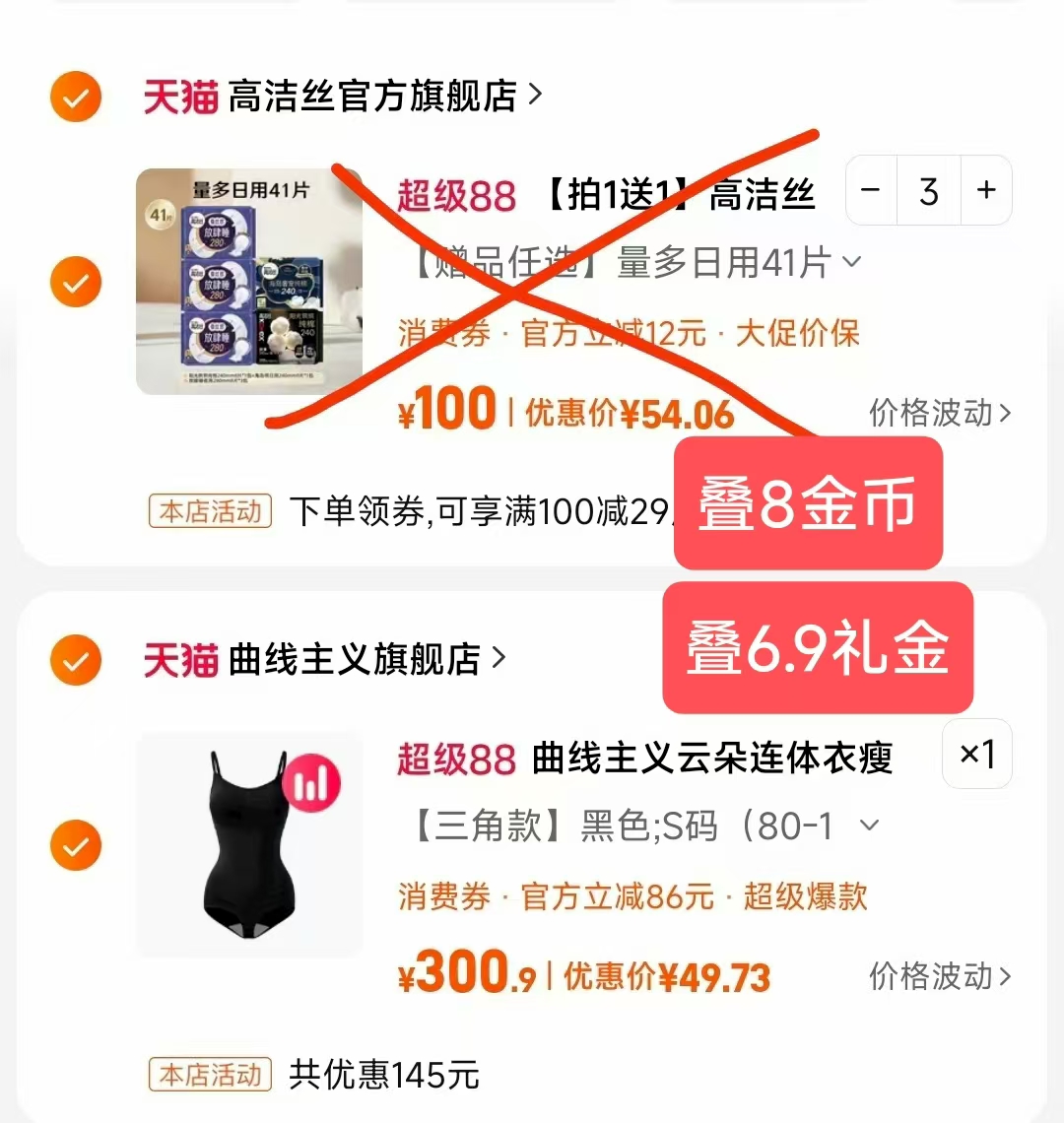
Task: Edit the ×1 quantity of the bodysuit
Action: [x=976, y=755]
